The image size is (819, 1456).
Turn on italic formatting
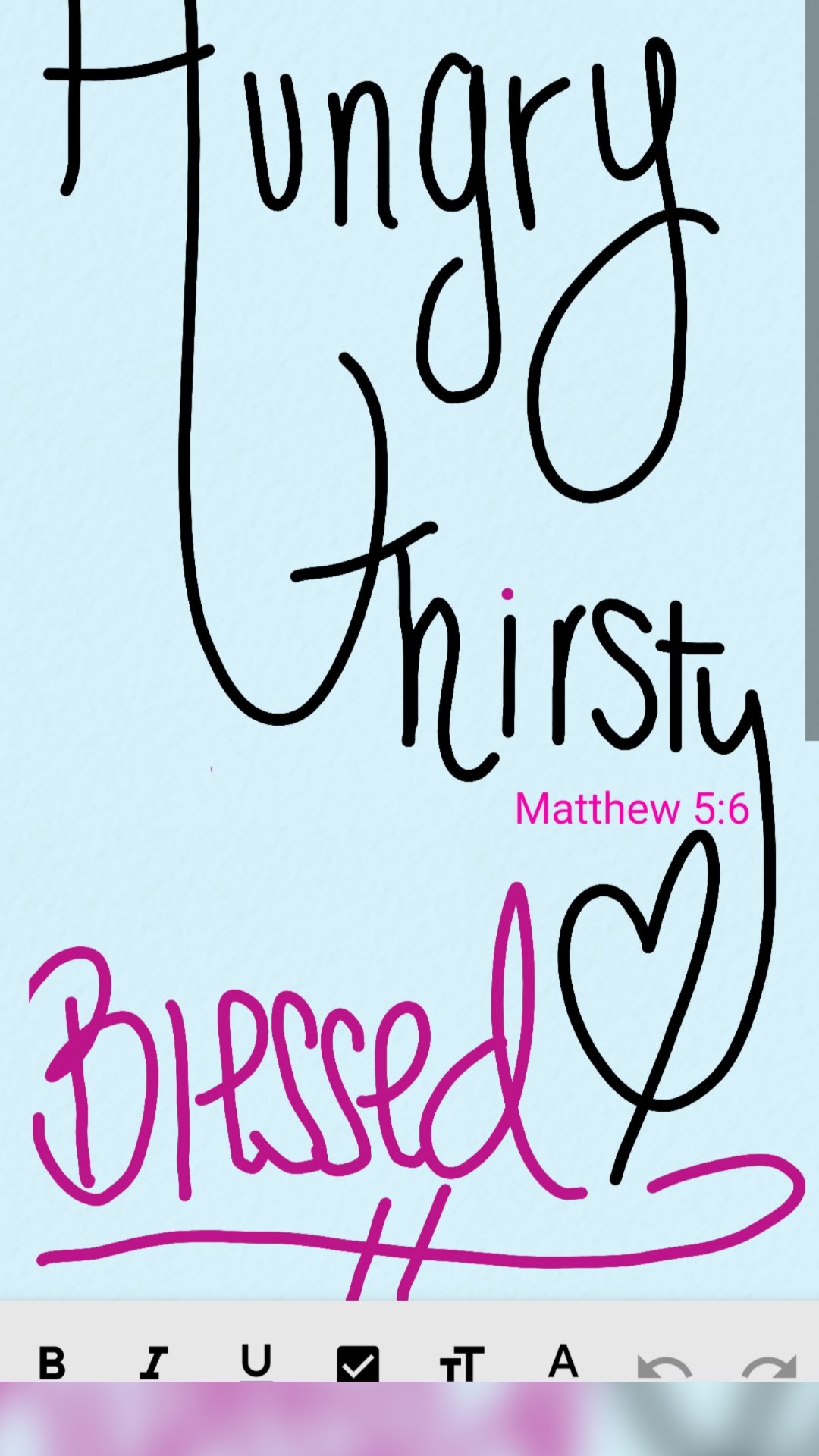154,1362
